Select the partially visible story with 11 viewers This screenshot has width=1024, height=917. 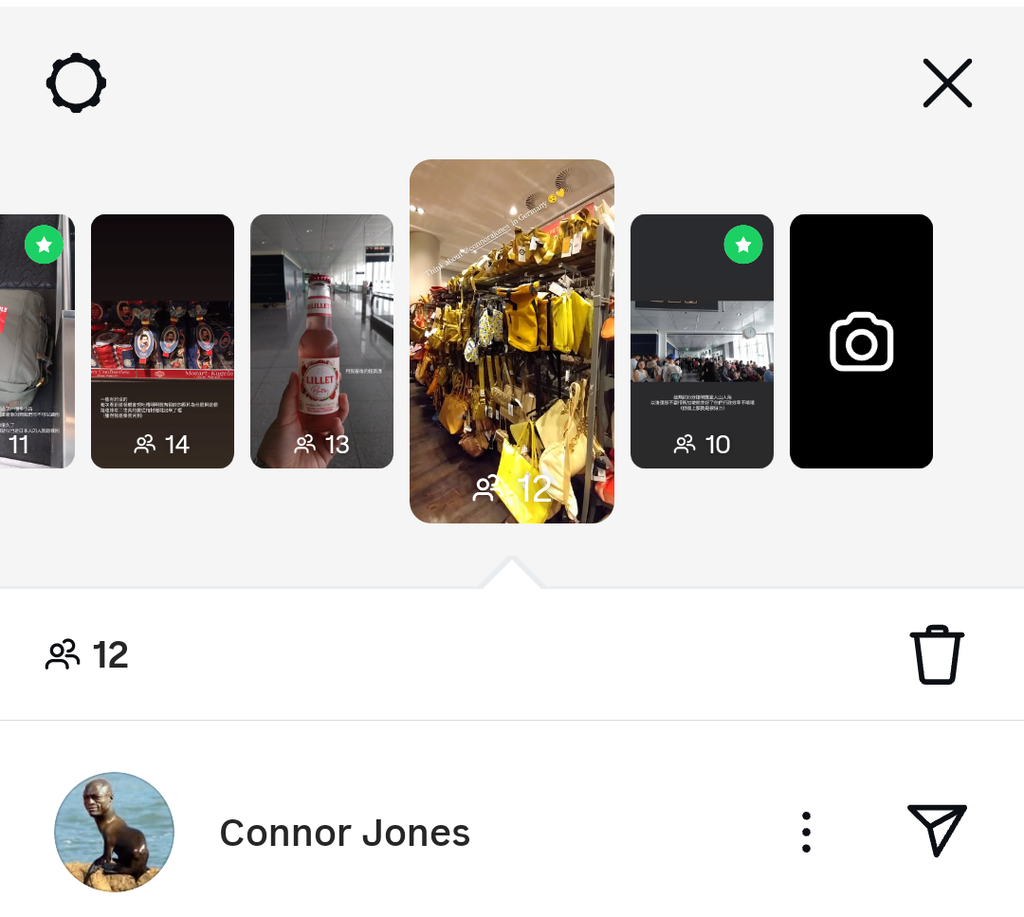(36, 341)
